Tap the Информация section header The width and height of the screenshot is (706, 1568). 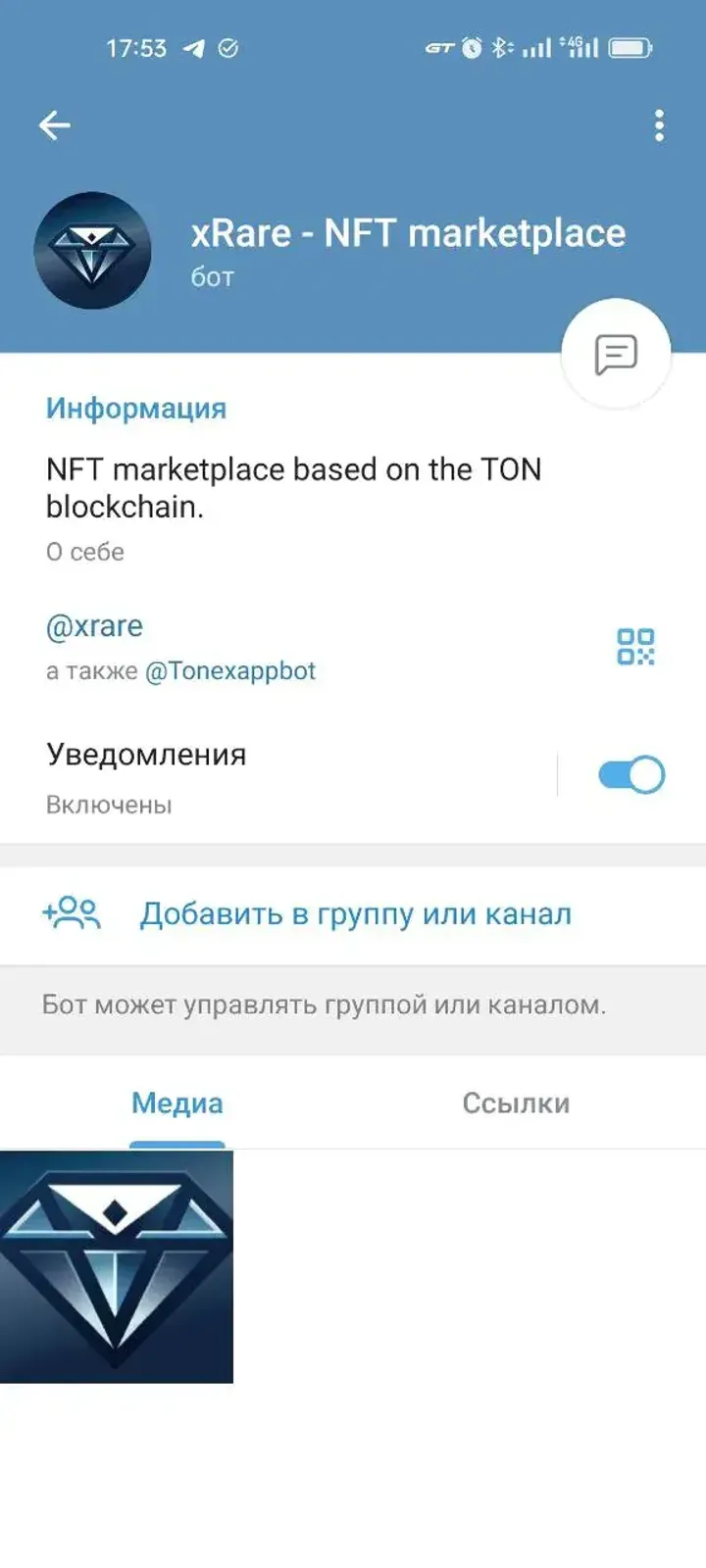135,408
